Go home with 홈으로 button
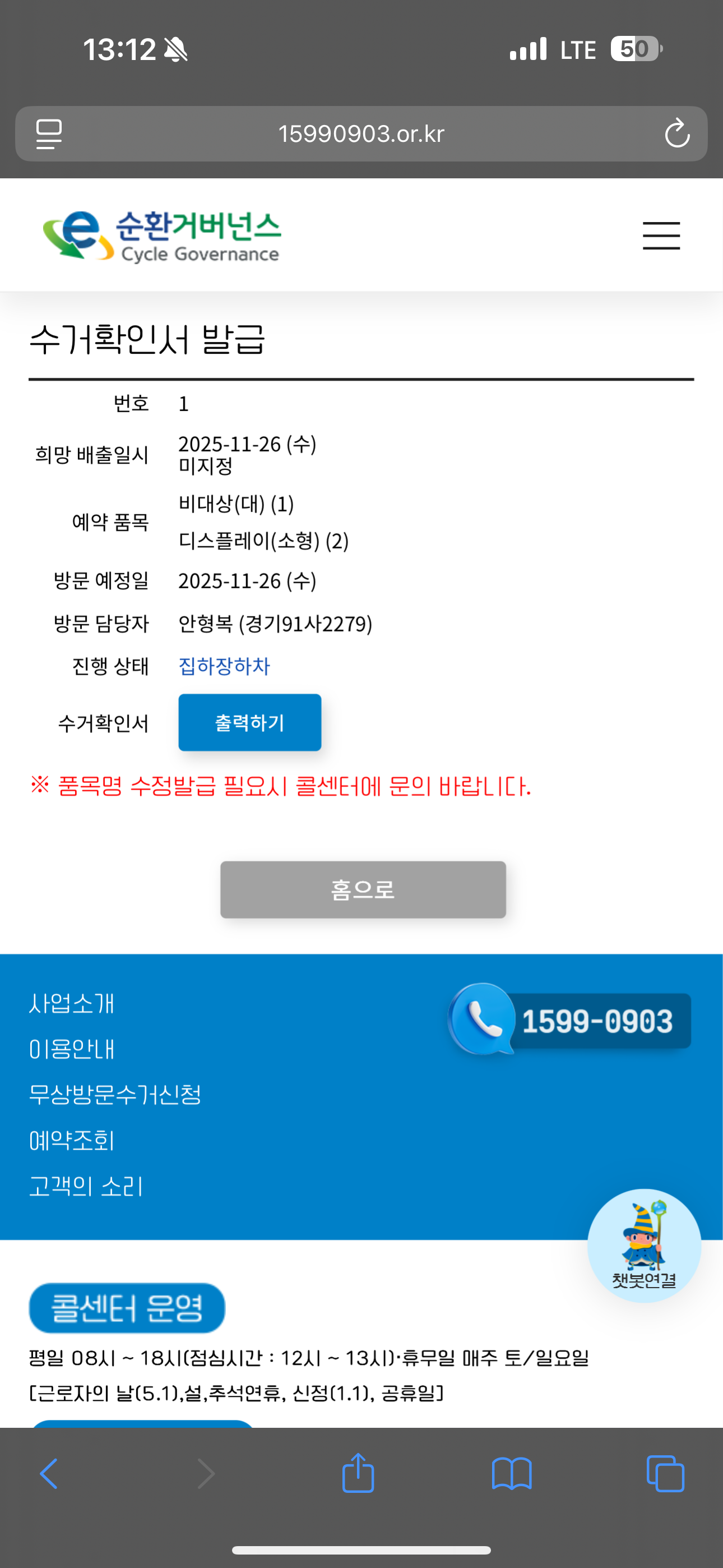This screenshot has width=723, height=1568. [x=363, y=889]
